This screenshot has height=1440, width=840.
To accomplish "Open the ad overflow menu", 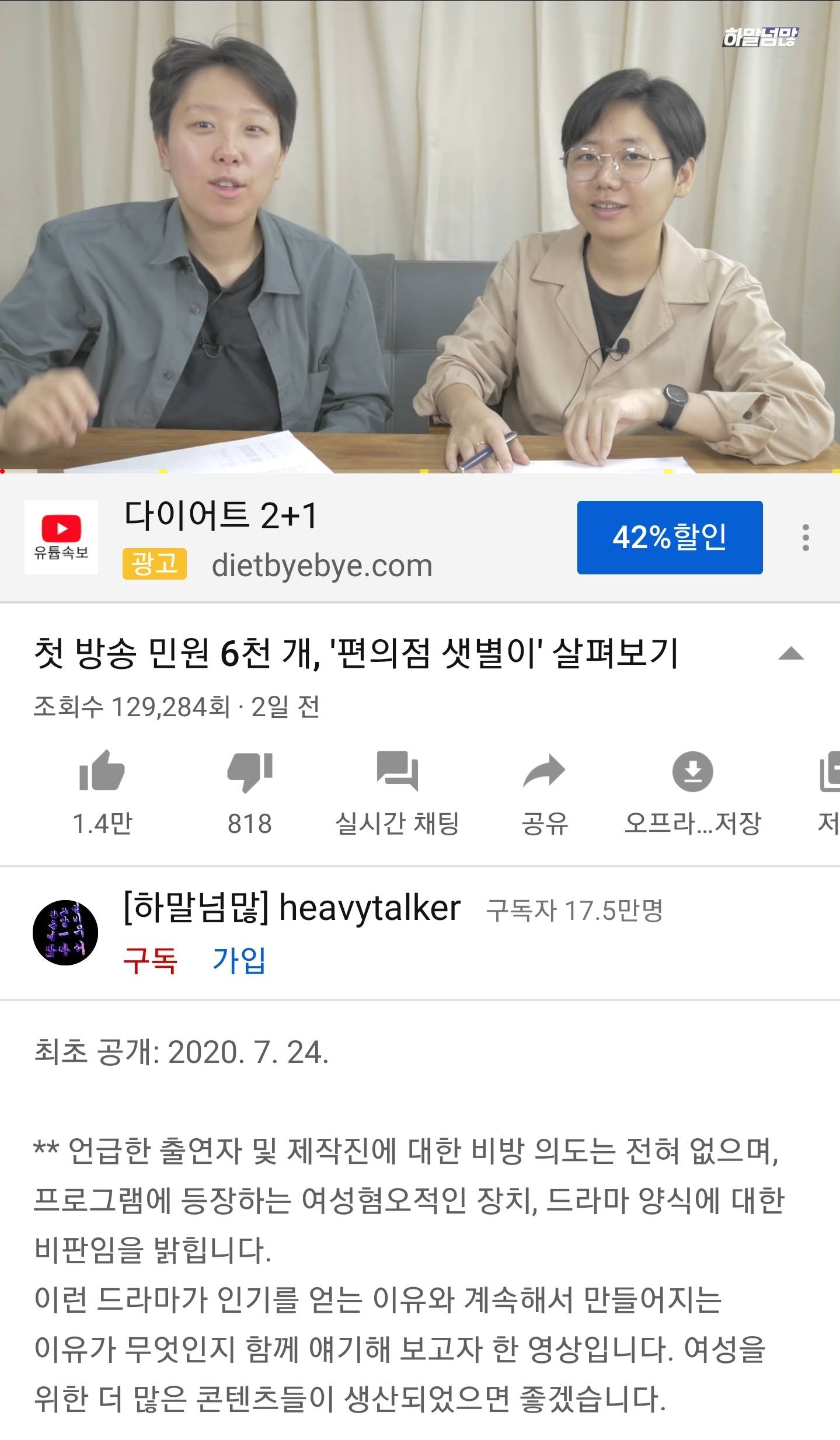I will pos(806,538).
